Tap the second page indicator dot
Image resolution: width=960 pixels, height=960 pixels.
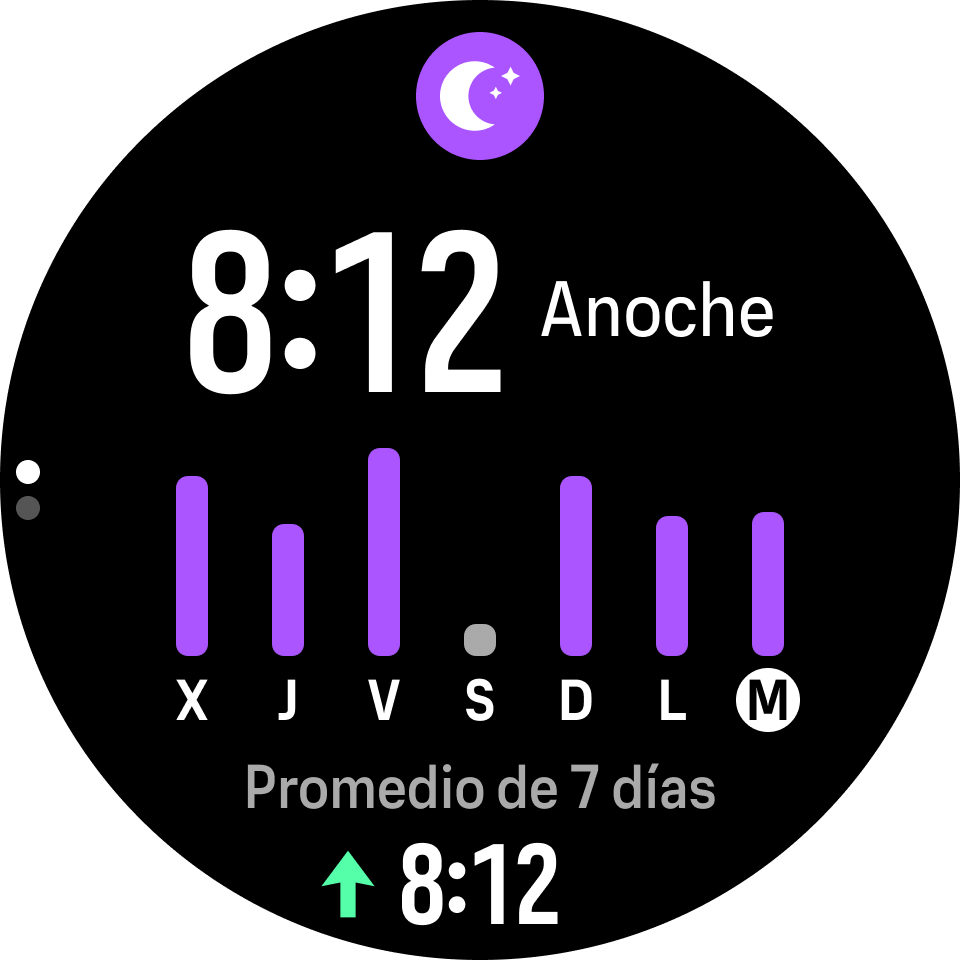[28, 508]
